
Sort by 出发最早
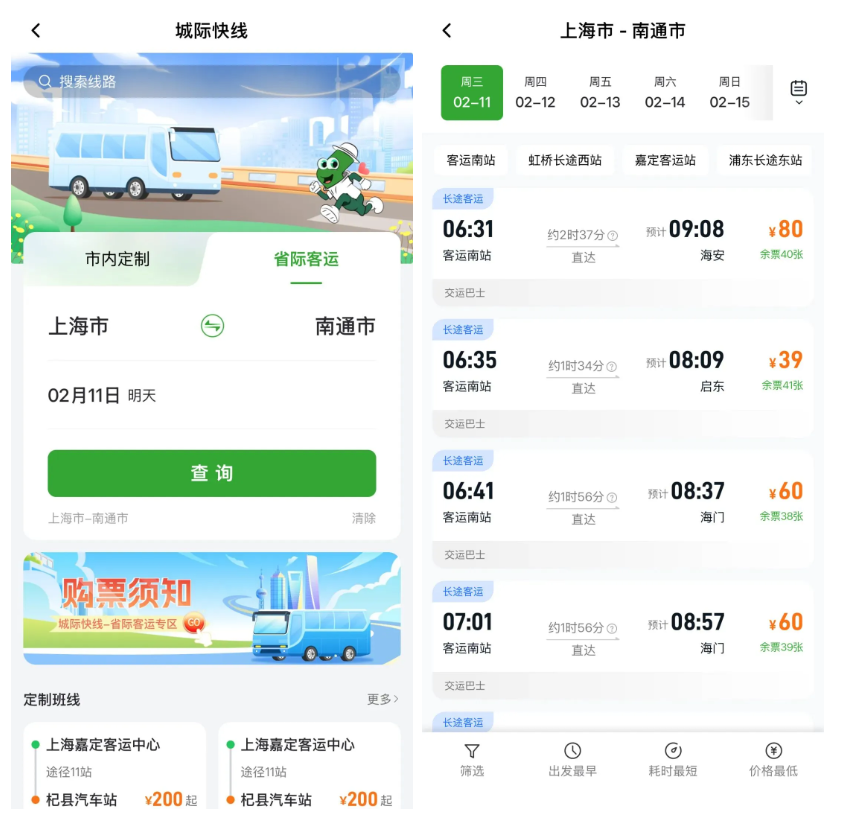point(573,760)
